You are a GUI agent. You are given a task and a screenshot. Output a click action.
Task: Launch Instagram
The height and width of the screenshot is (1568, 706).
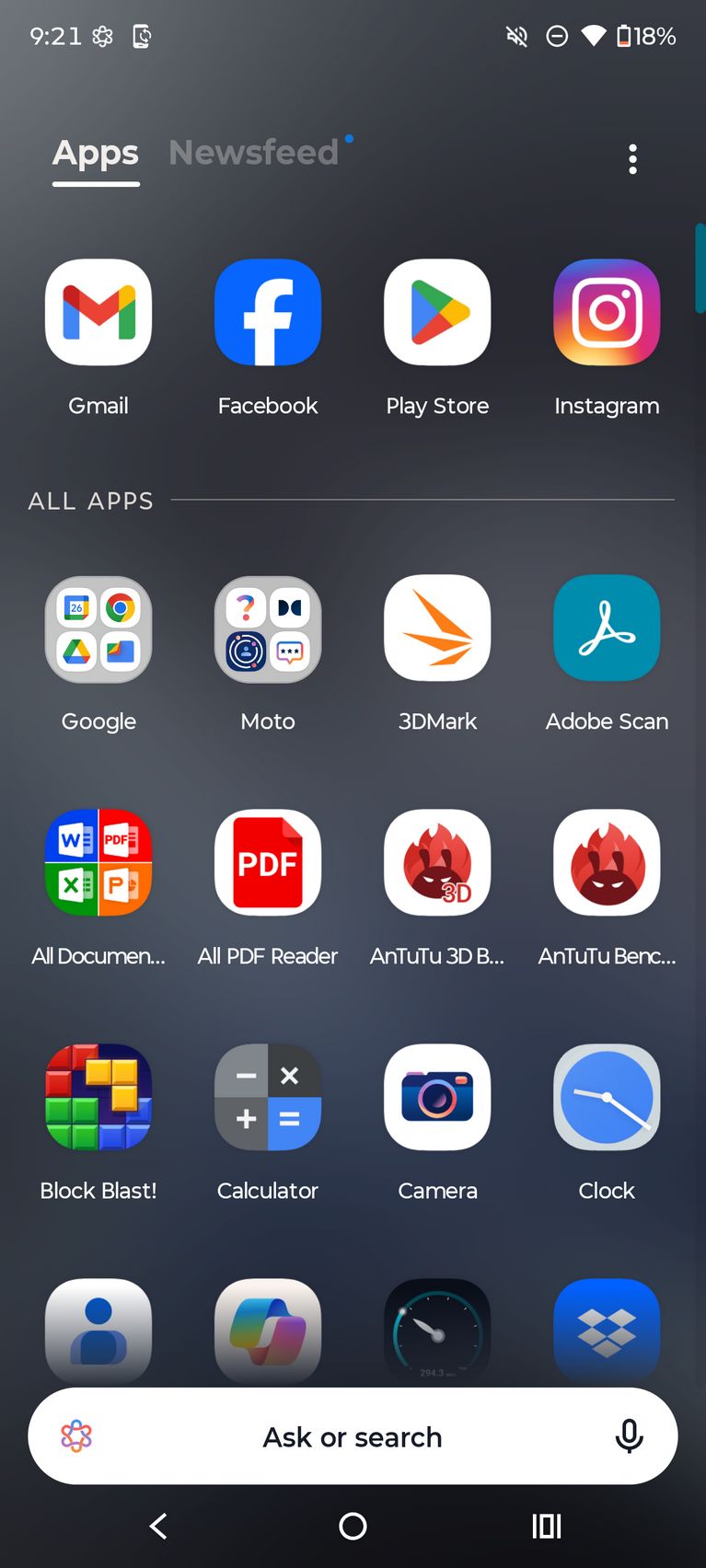[x=607, y=313]
